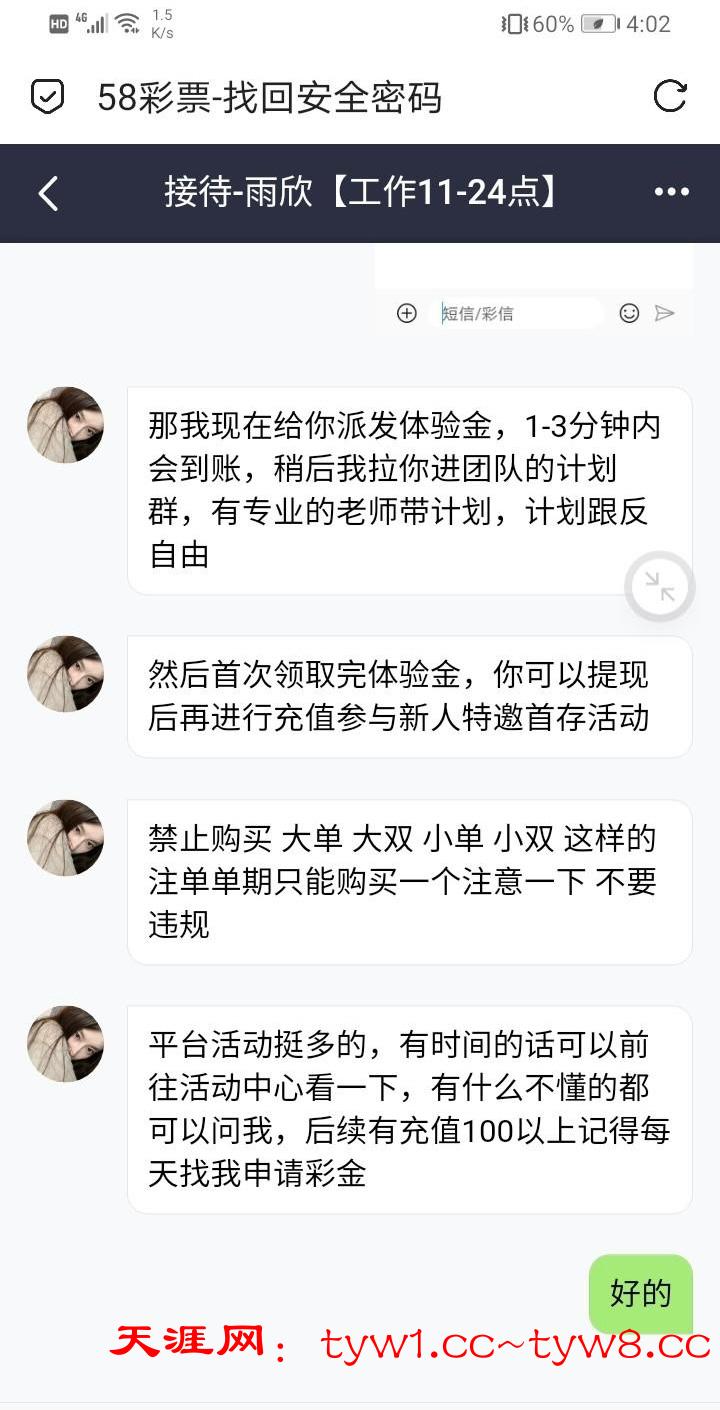
Task: Reload the page with the refresh icon
Action: coord(669,97)
